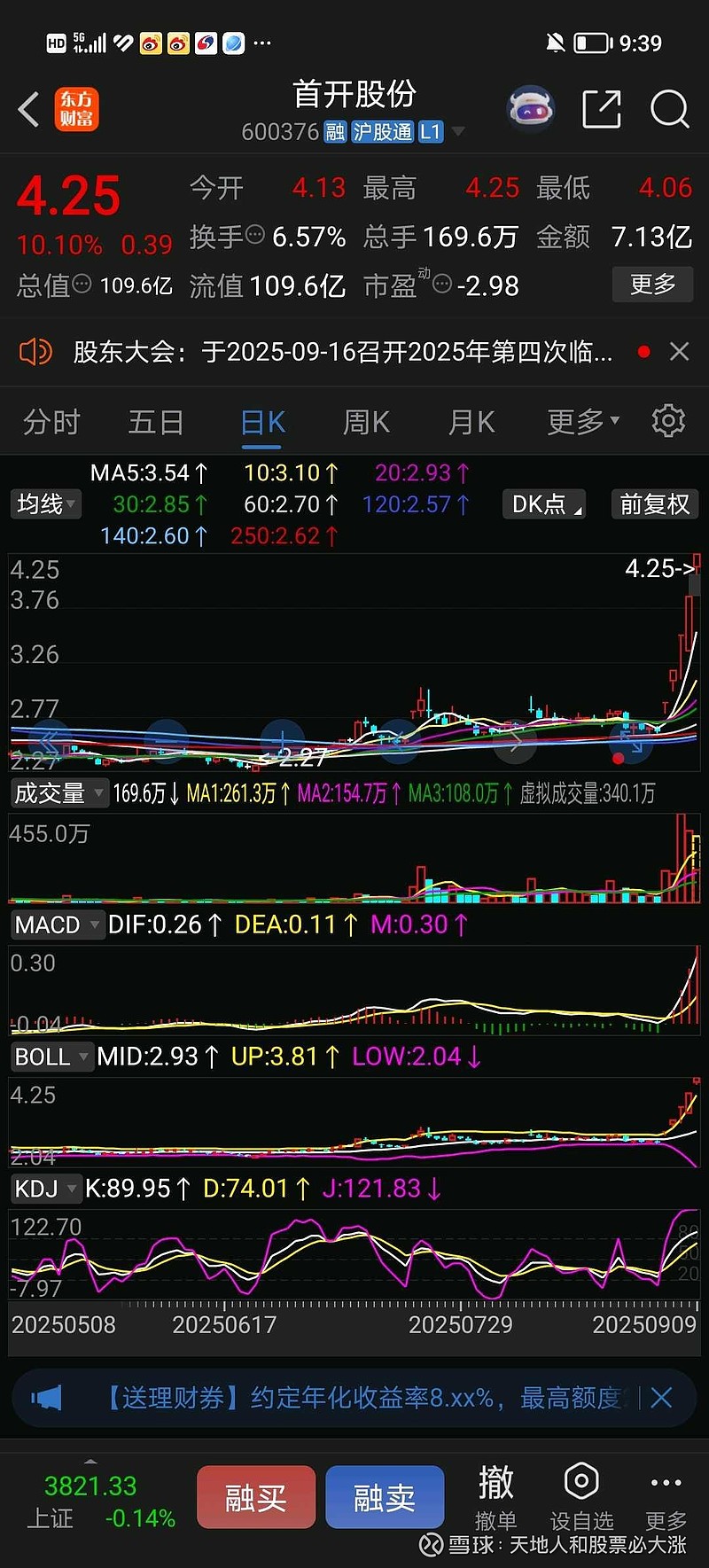This screenshot has height=1568, width=709.
Task: Tap the share icon next to search
Action: [x=601, y=109]
